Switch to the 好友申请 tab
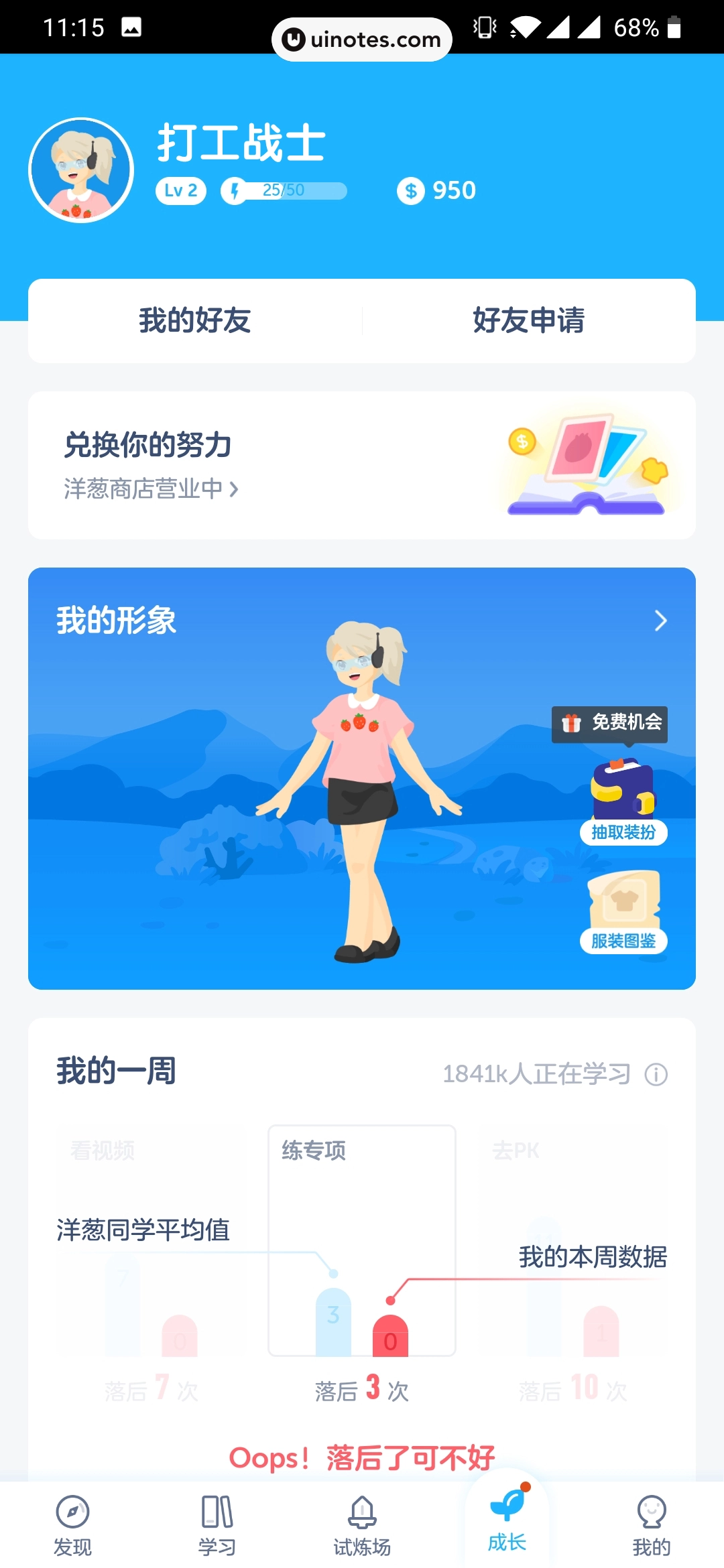The width and height of the screenshot is (724, 1568). click(528, 320)
